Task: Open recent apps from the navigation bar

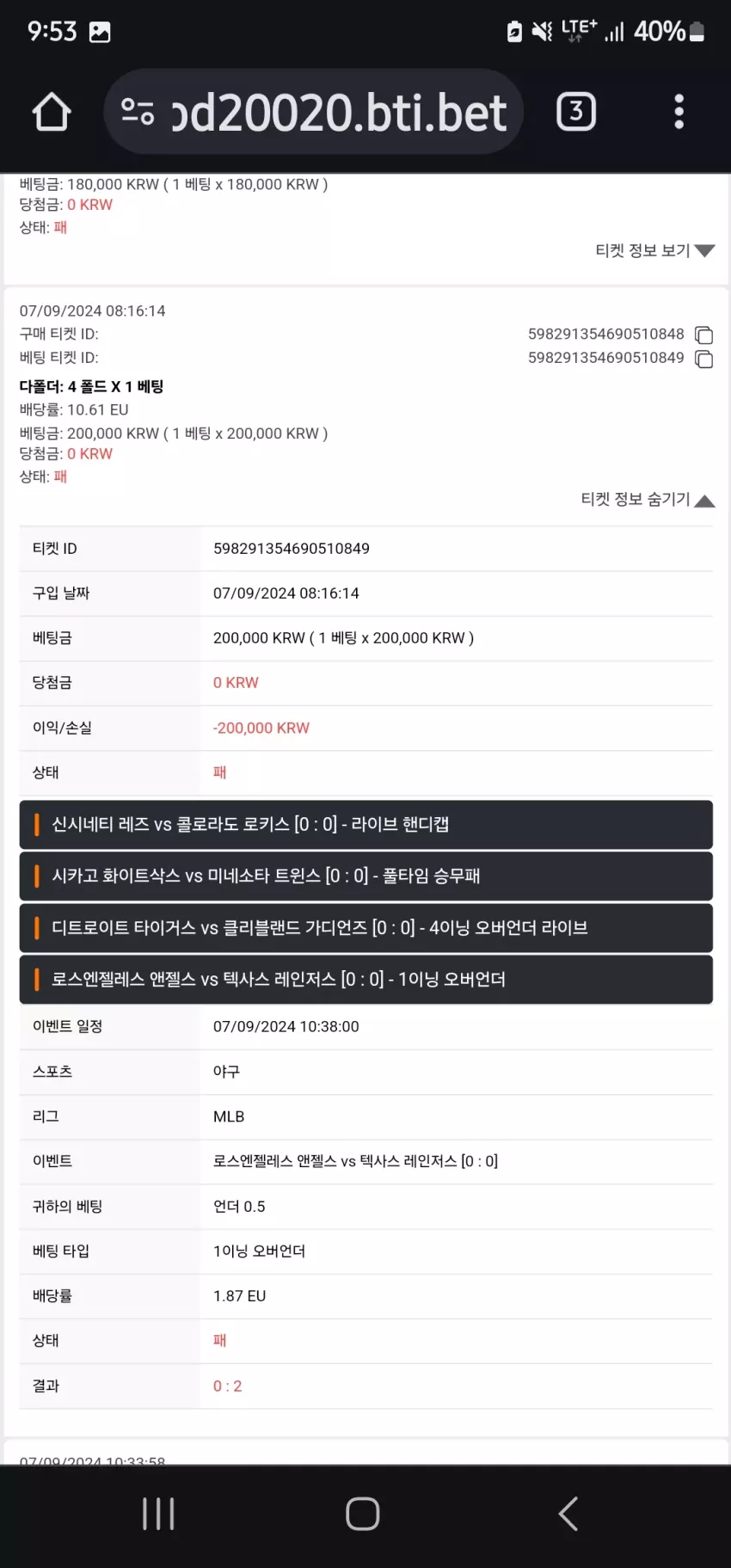Action: tap(158, 1514)
